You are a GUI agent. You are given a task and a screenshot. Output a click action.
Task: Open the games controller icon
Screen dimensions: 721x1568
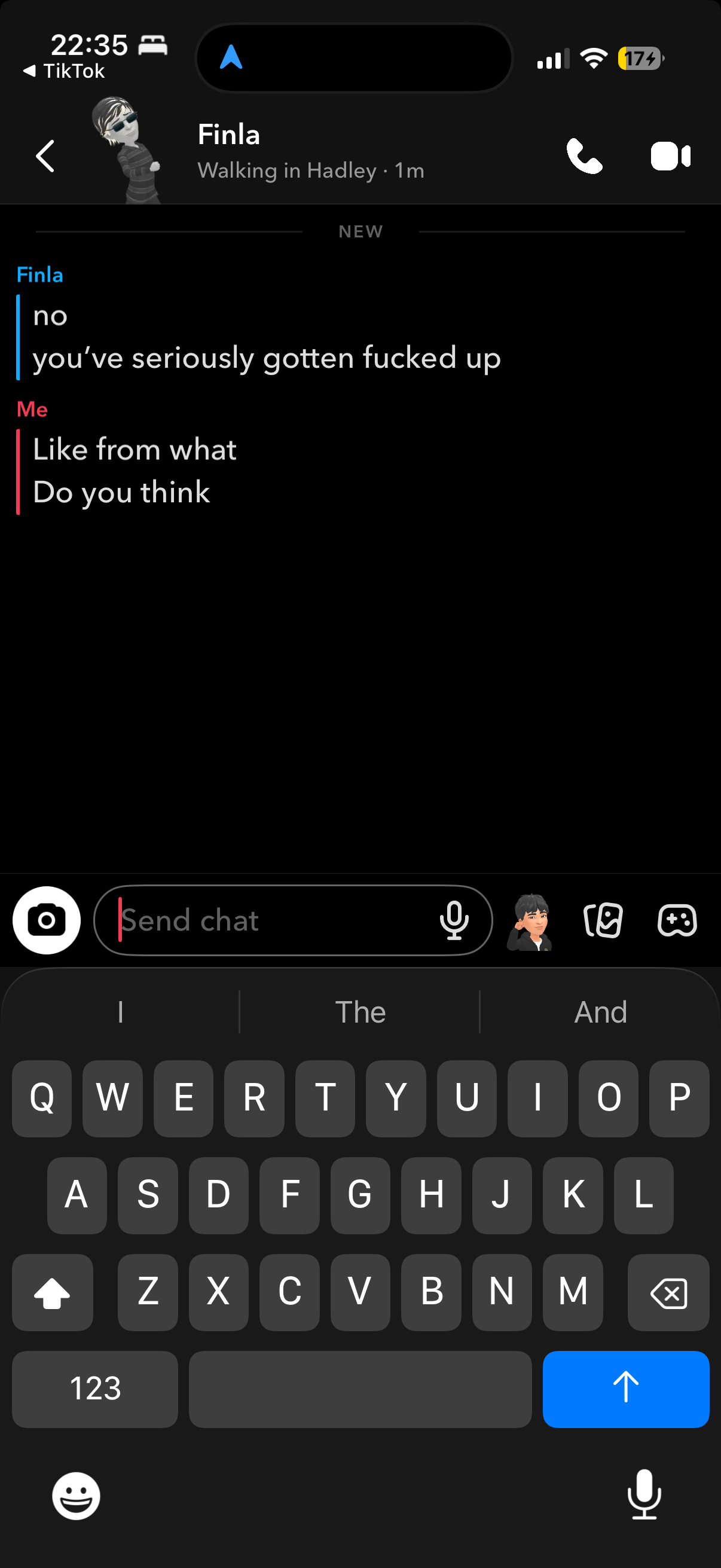click(x=677, y=920)
